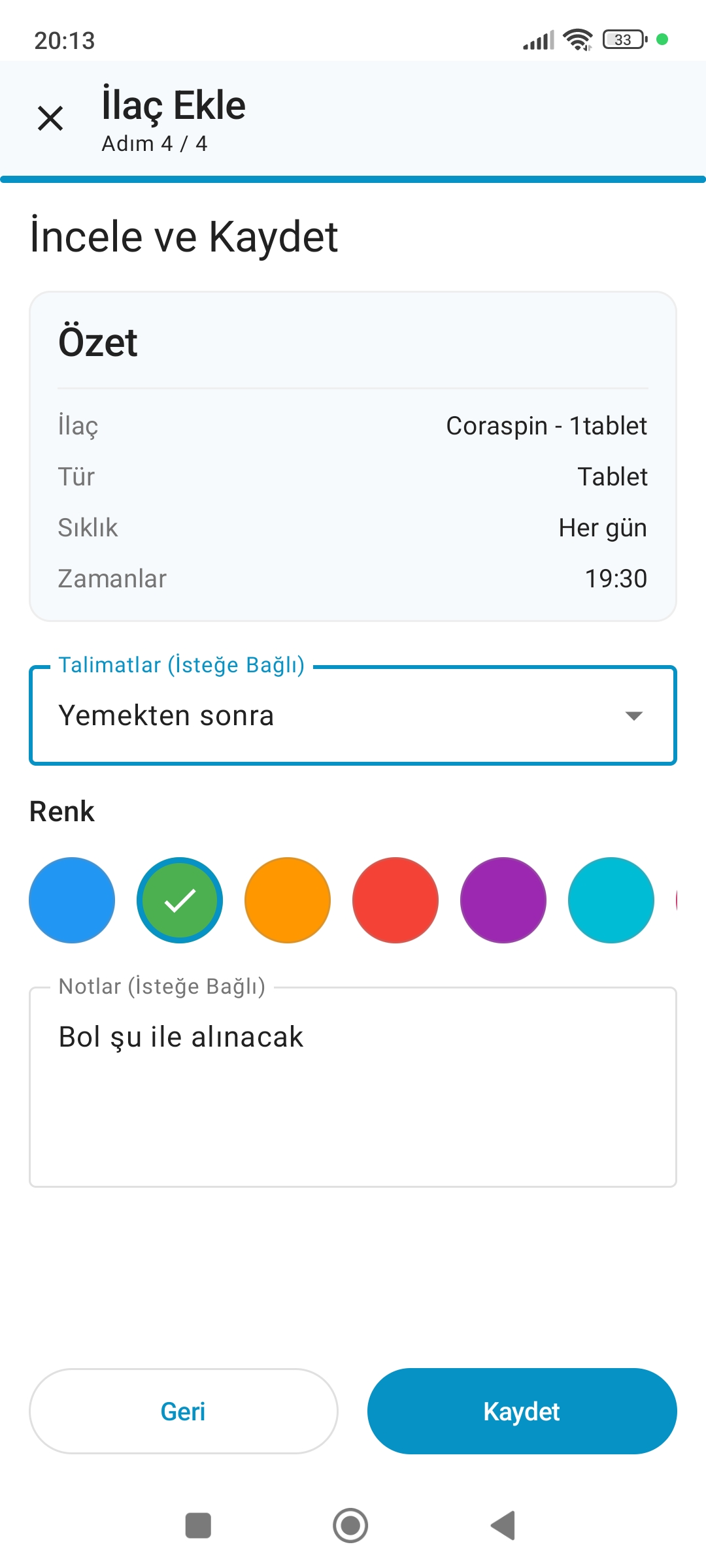Tap the green dot in the status bar
The width and height of the screenshot is (706, 1568).
pyautogui.click(x=663, y=41)
